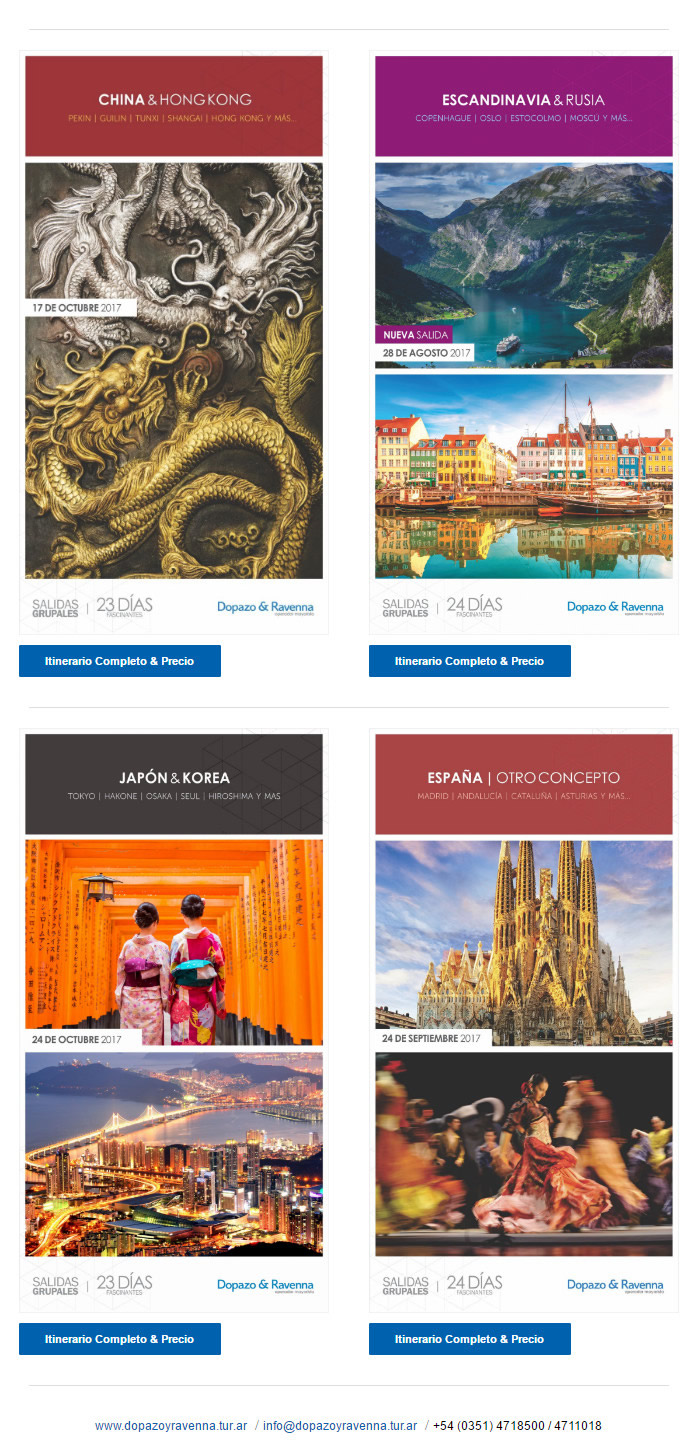Viewport: 698px width, 1454px height.
Task: Open Itinerario Completo & Precio for España Otro Concepto
Action: point(470,1339)
